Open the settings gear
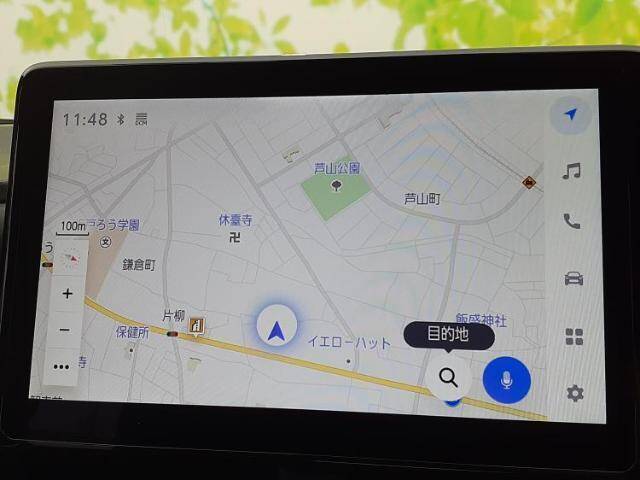640x480 pixels. (575, 393)
